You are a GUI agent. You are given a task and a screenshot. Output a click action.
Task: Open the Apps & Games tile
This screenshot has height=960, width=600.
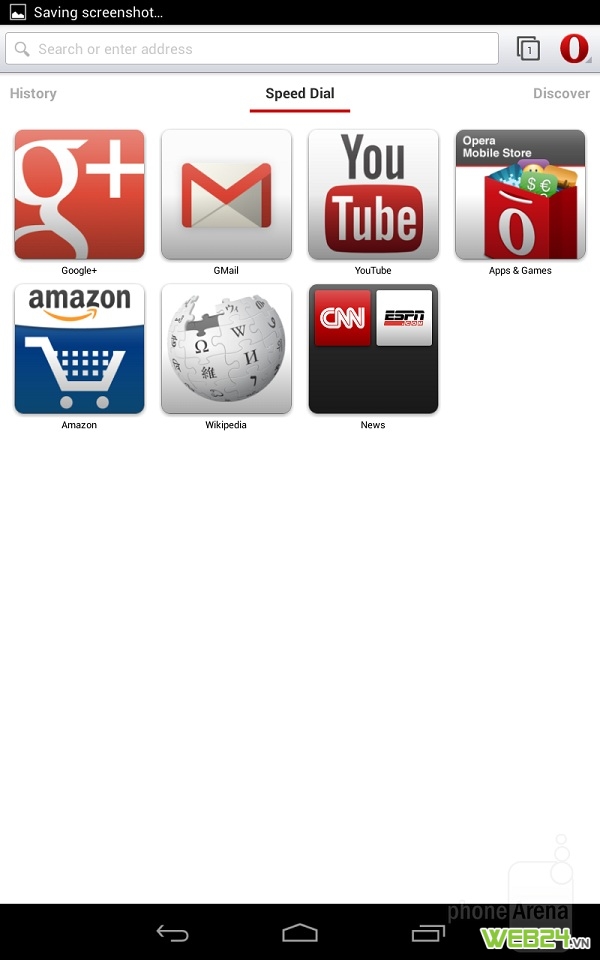click(520, 195)
